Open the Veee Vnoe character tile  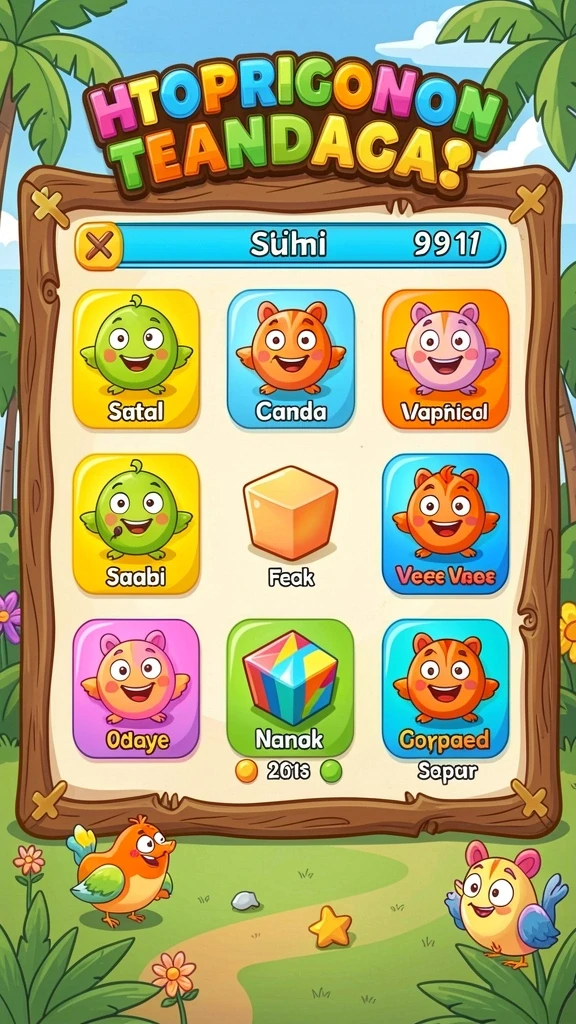445,524
